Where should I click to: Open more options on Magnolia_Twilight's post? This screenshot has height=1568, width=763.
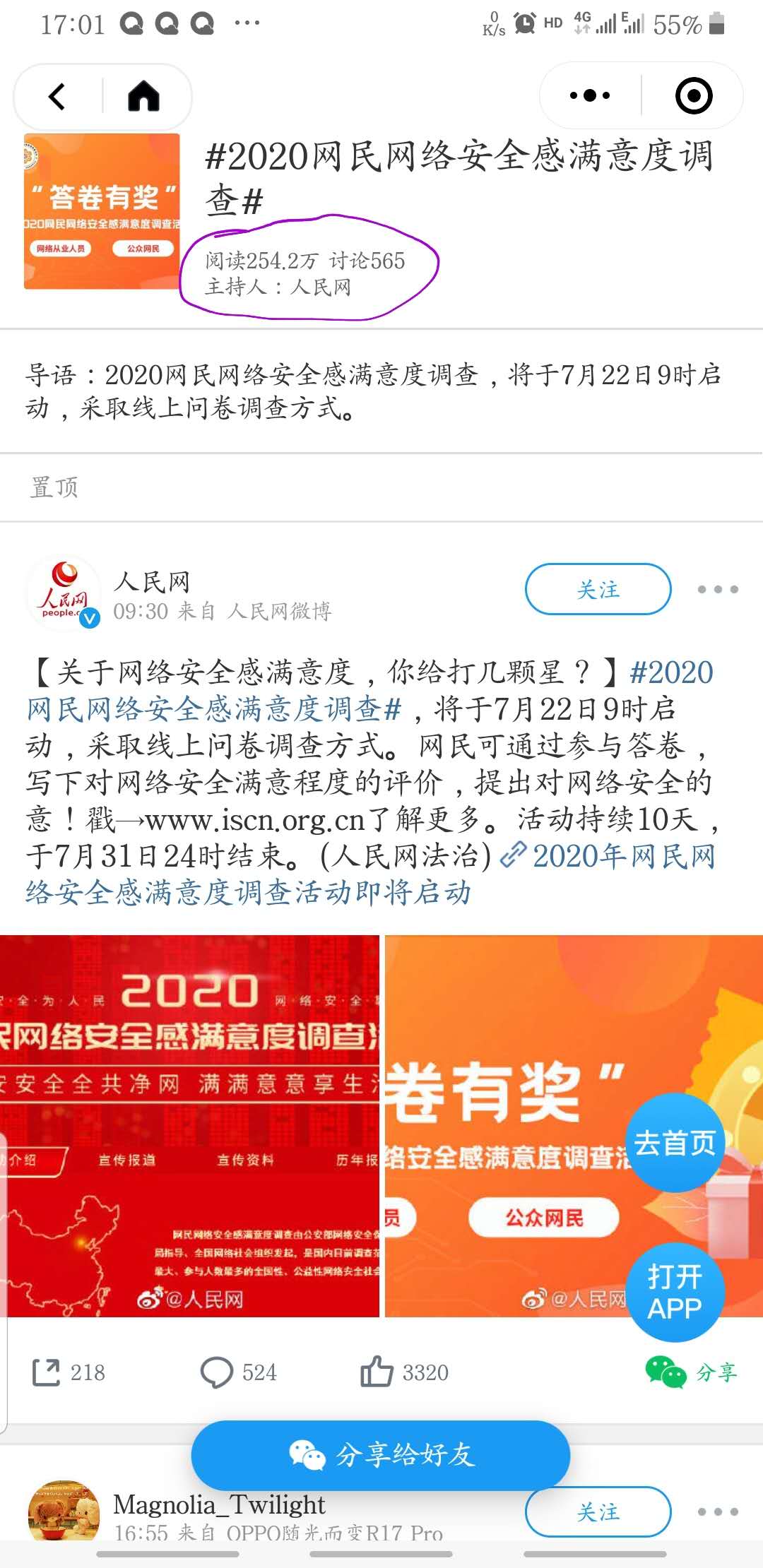coord(717,1511)
